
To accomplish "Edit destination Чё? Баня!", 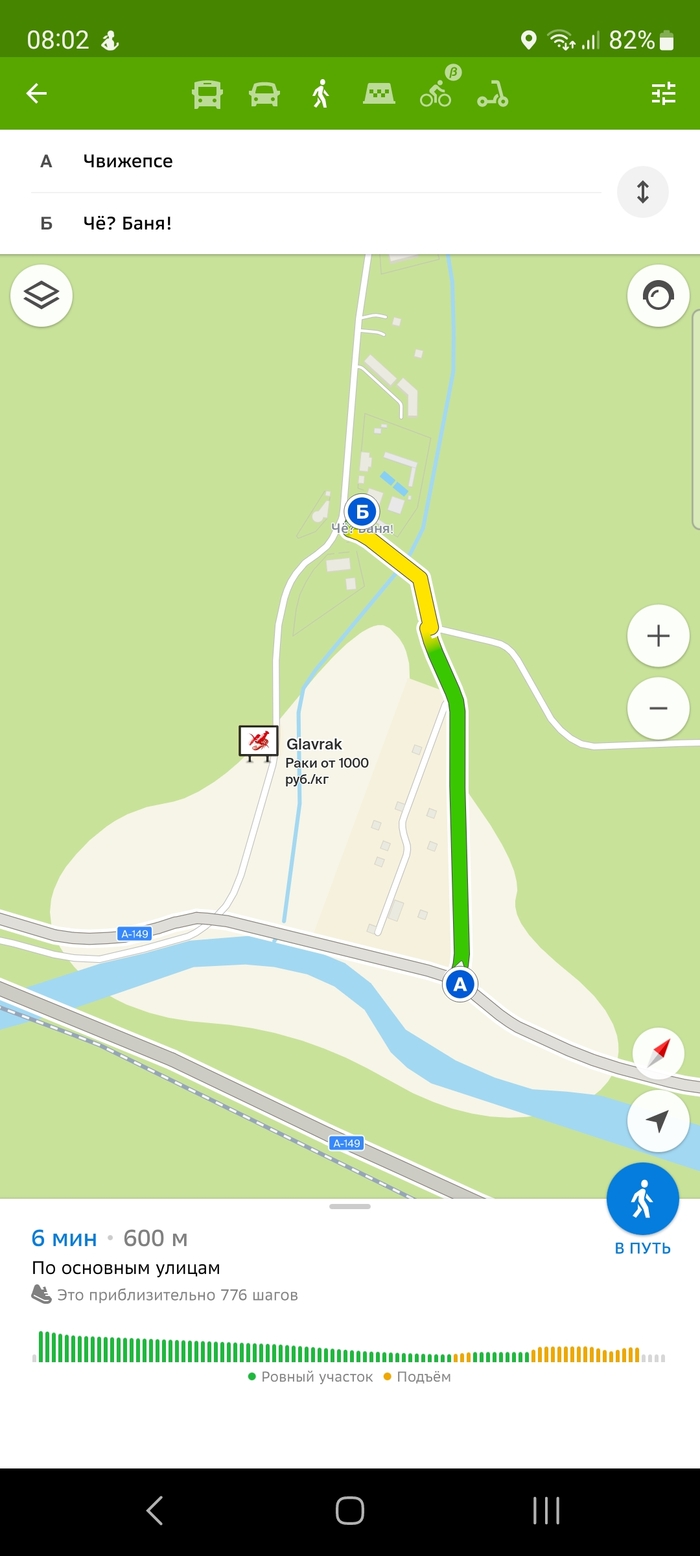I will (x=300, y=223).
